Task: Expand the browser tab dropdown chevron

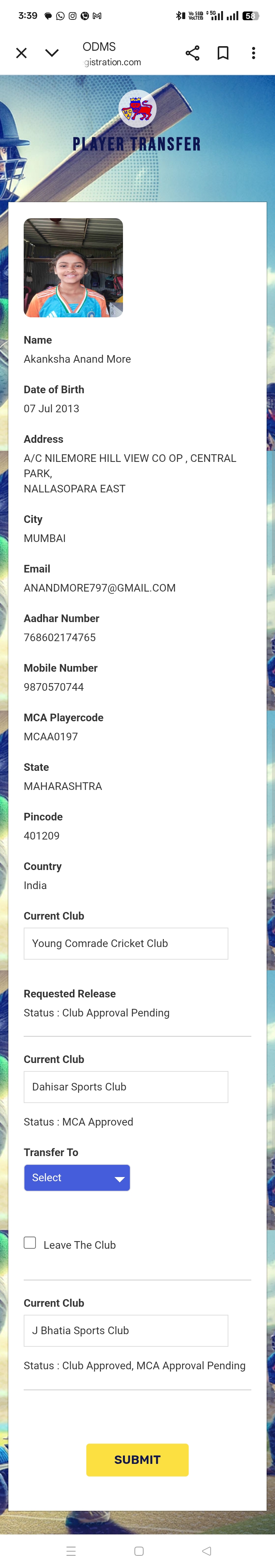Action: click(x=52, y=53)
